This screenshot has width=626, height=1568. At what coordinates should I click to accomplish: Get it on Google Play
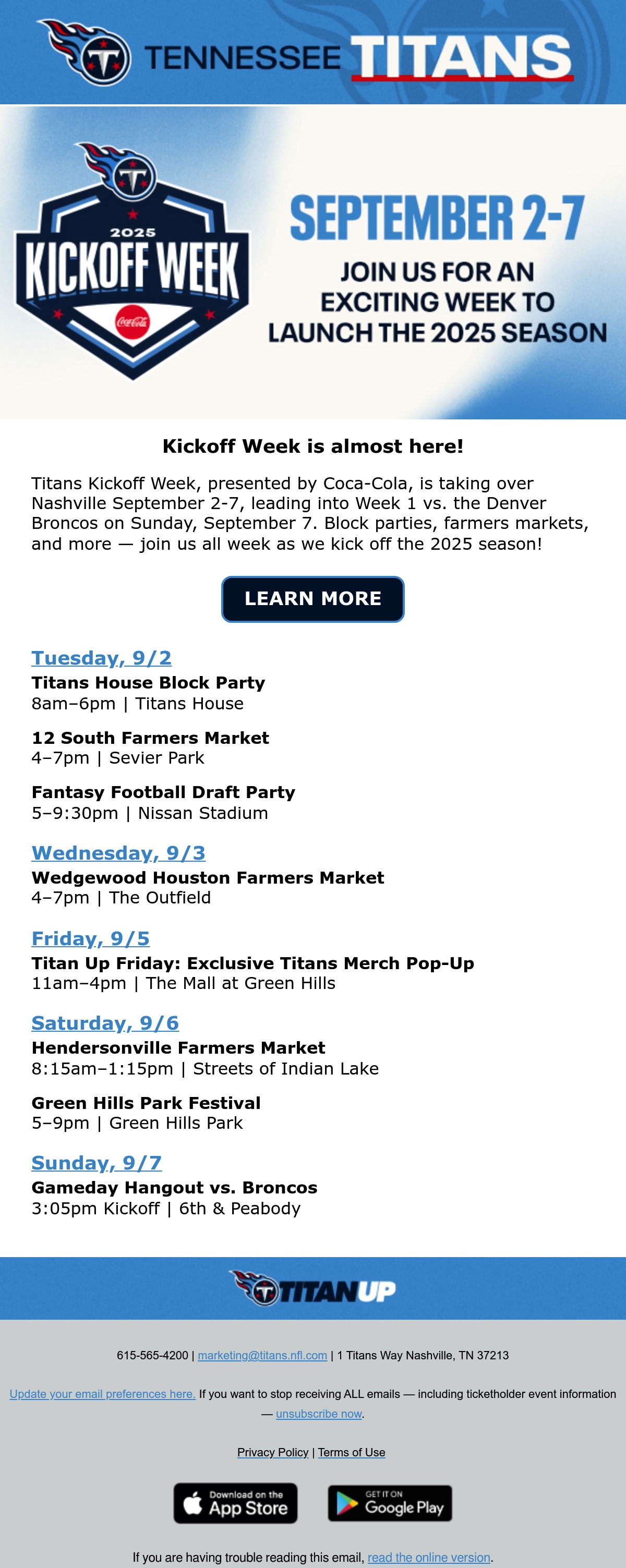click(390, 1503)
